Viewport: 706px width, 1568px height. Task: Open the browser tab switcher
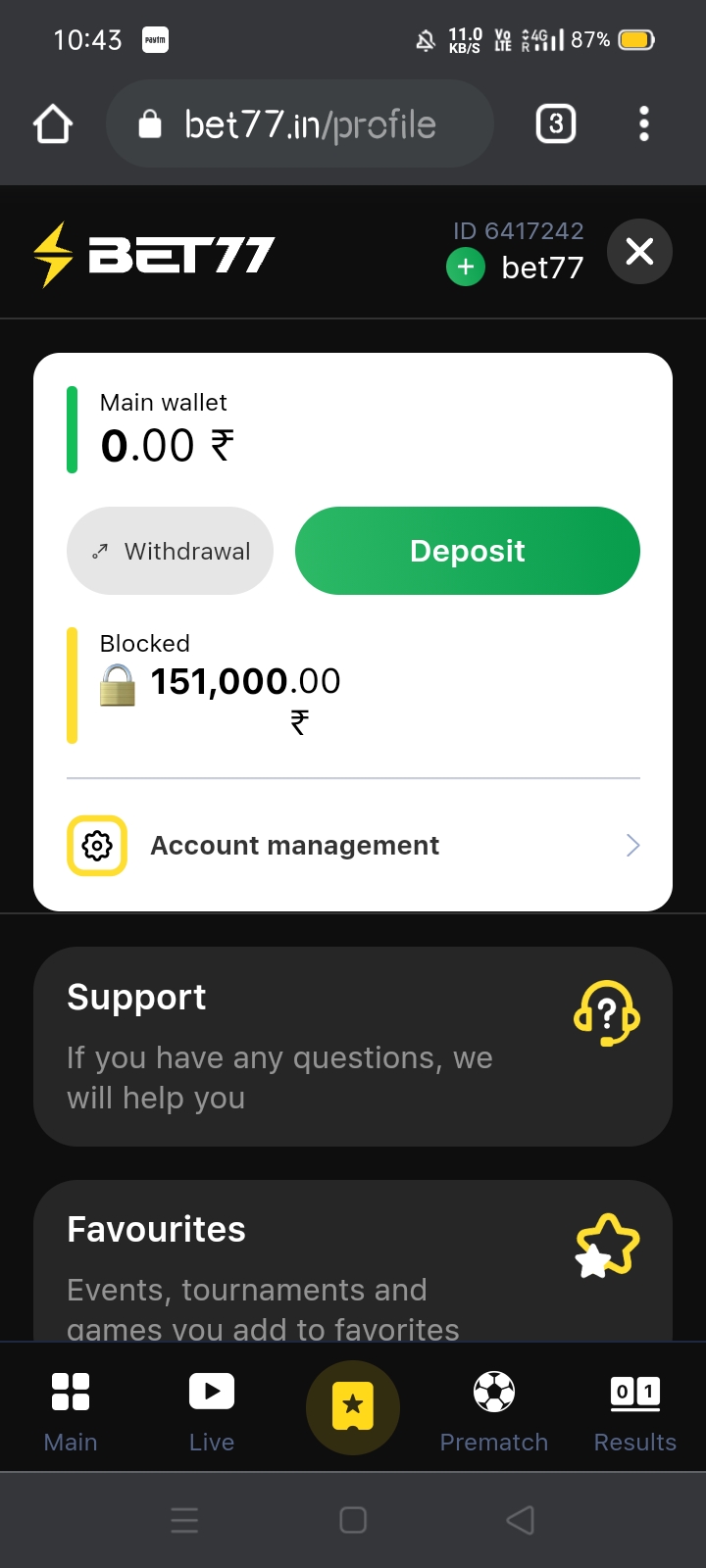pos(556,124)
